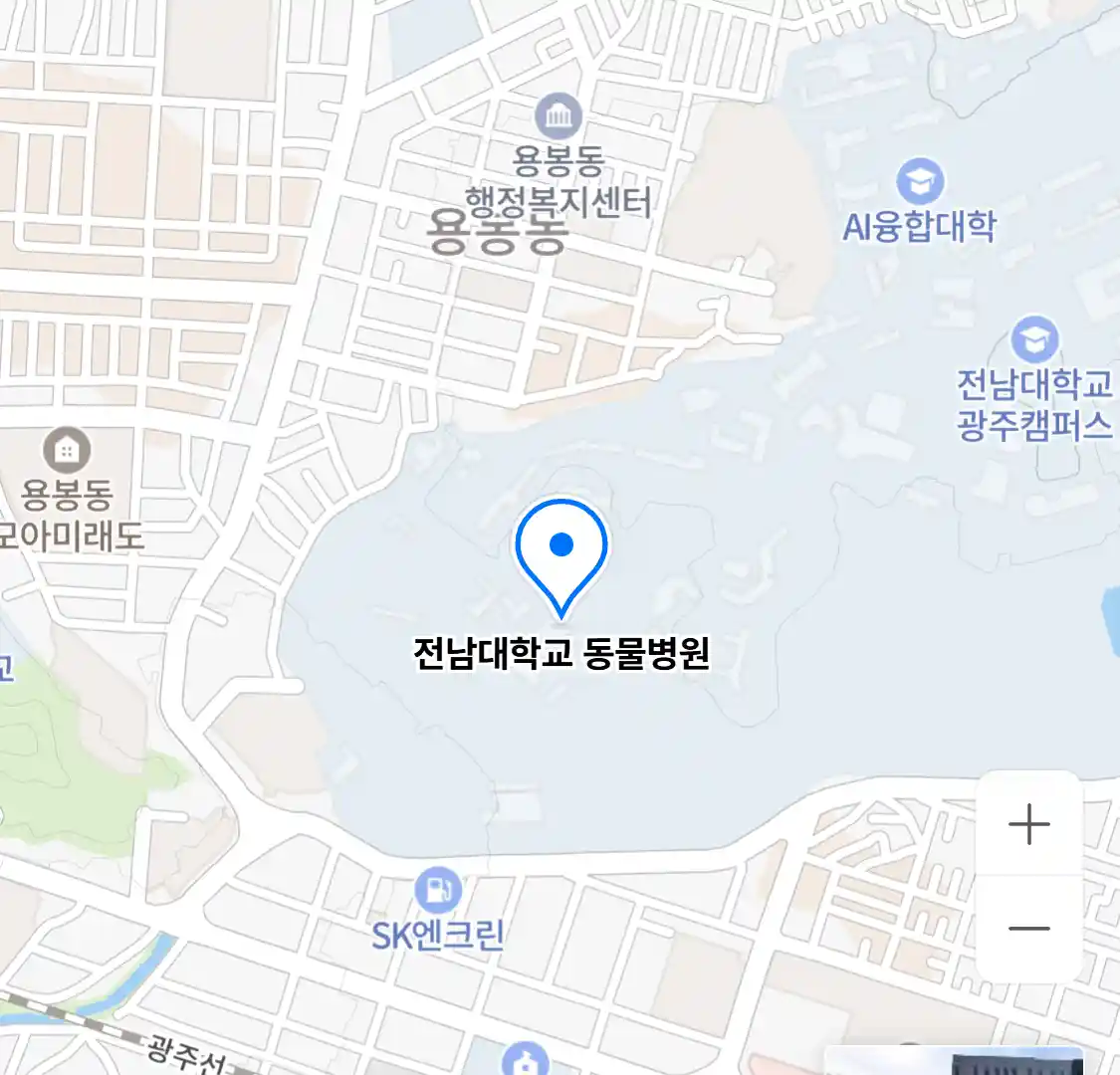Screen dimensions: 1120x1075
Task: Zoom in with the plus button
Action: pos(1028,825)
